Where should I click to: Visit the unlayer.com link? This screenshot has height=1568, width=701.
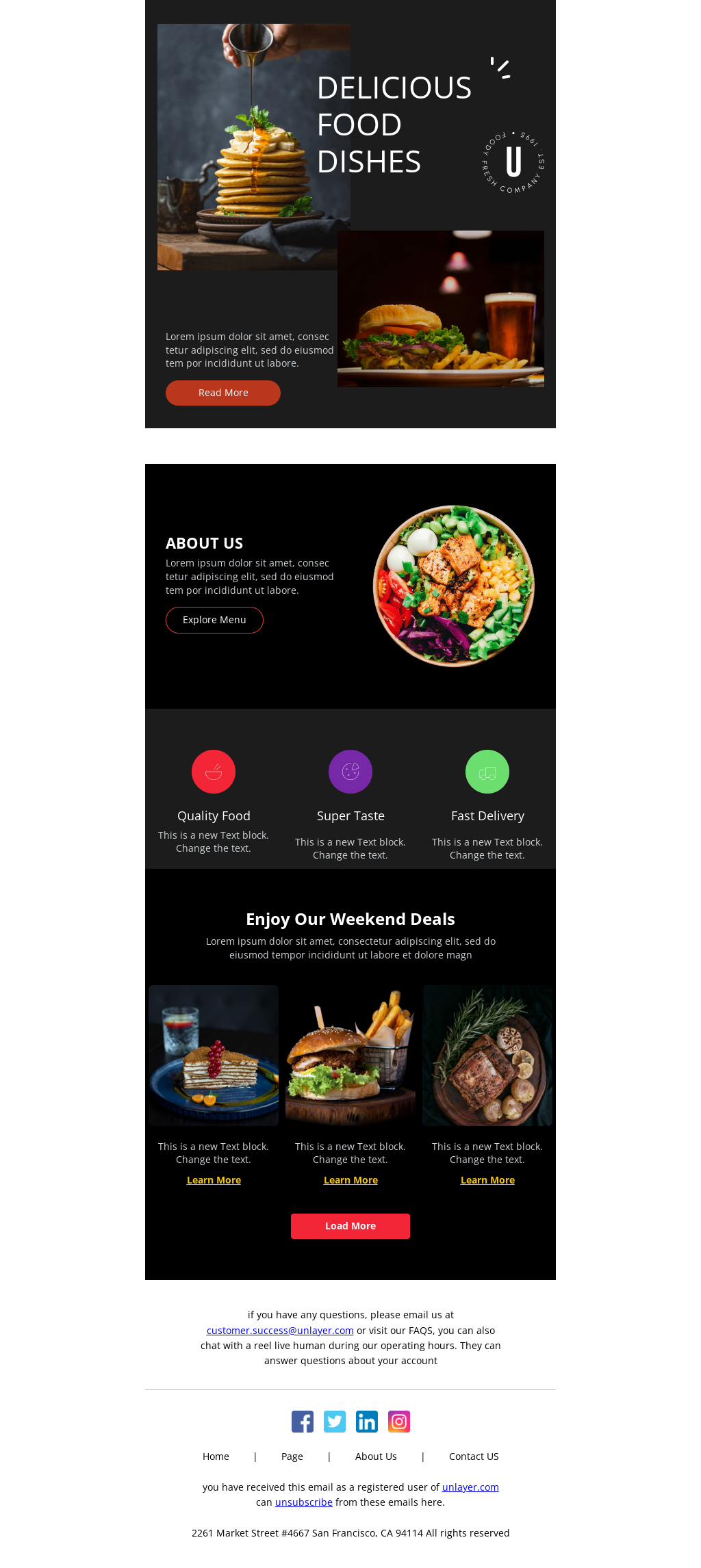[470, 1487]
